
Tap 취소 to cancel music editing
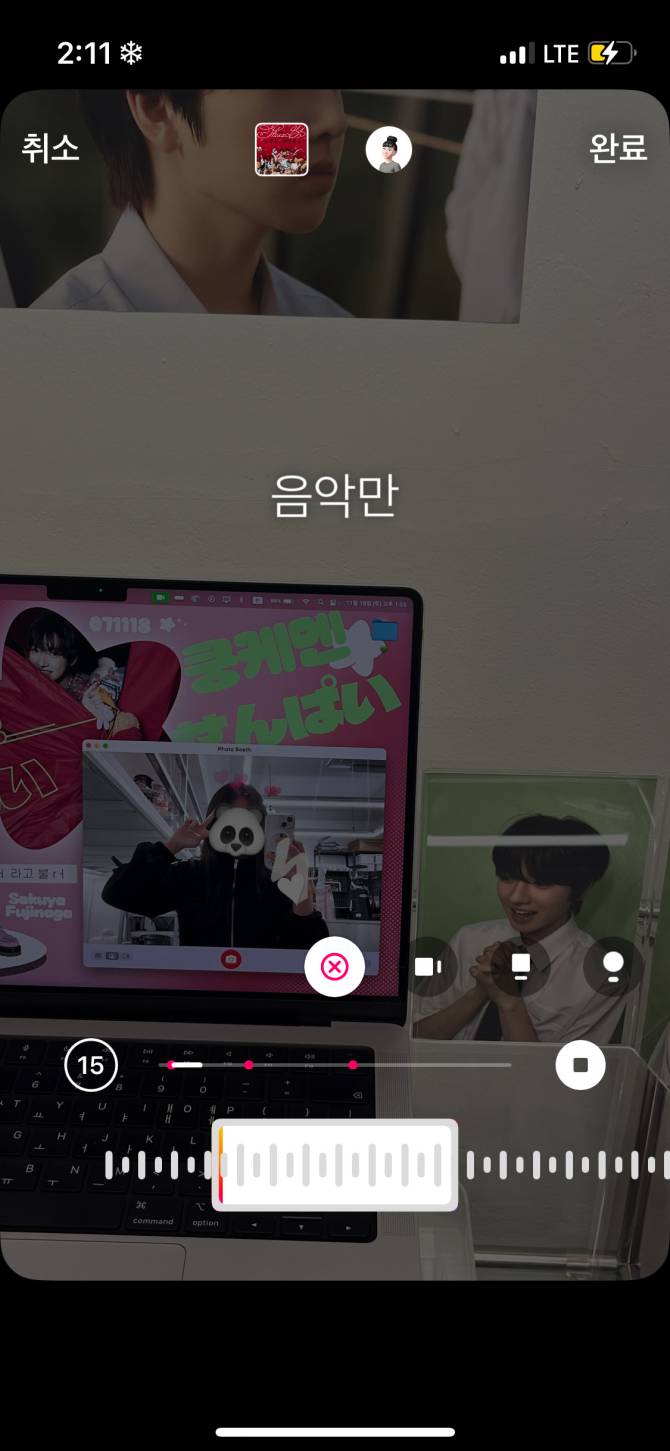pos(50,148)
